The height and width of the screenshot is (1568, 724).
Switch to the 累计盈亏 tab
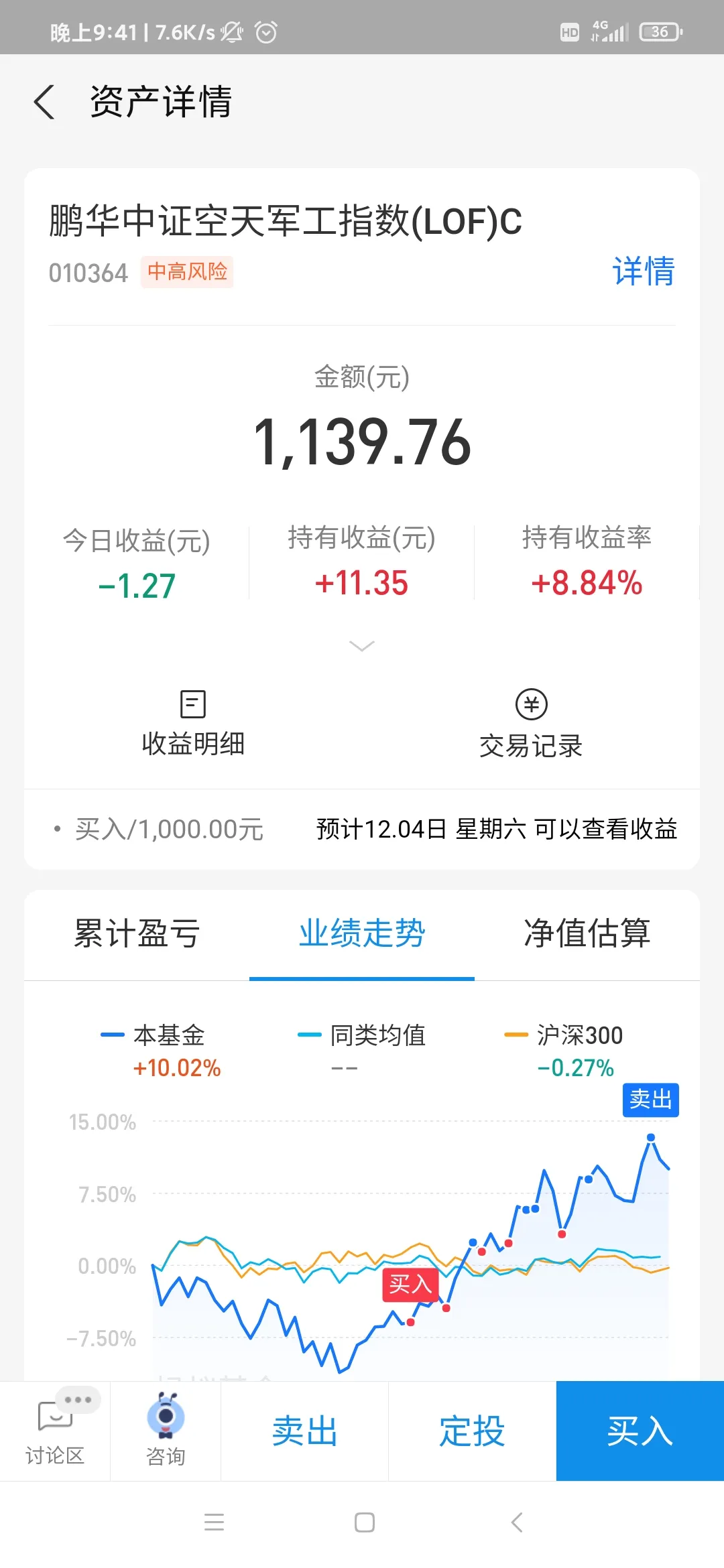[x=137, y=933]
